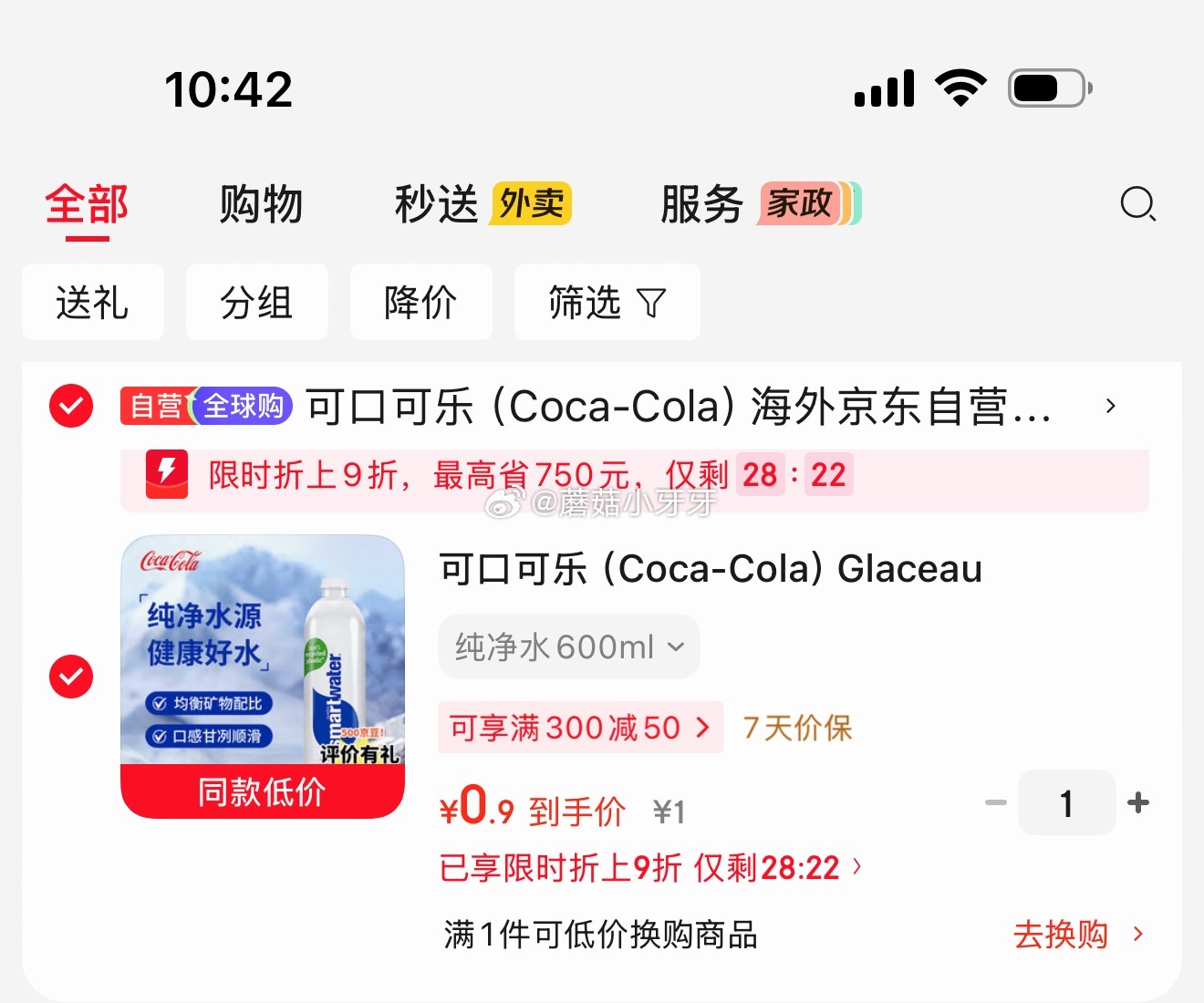Viewport: 1204px width, 1003px height.
Task: Select the 分组 chip
Action: pyautogui.click(x=256, y=303)
